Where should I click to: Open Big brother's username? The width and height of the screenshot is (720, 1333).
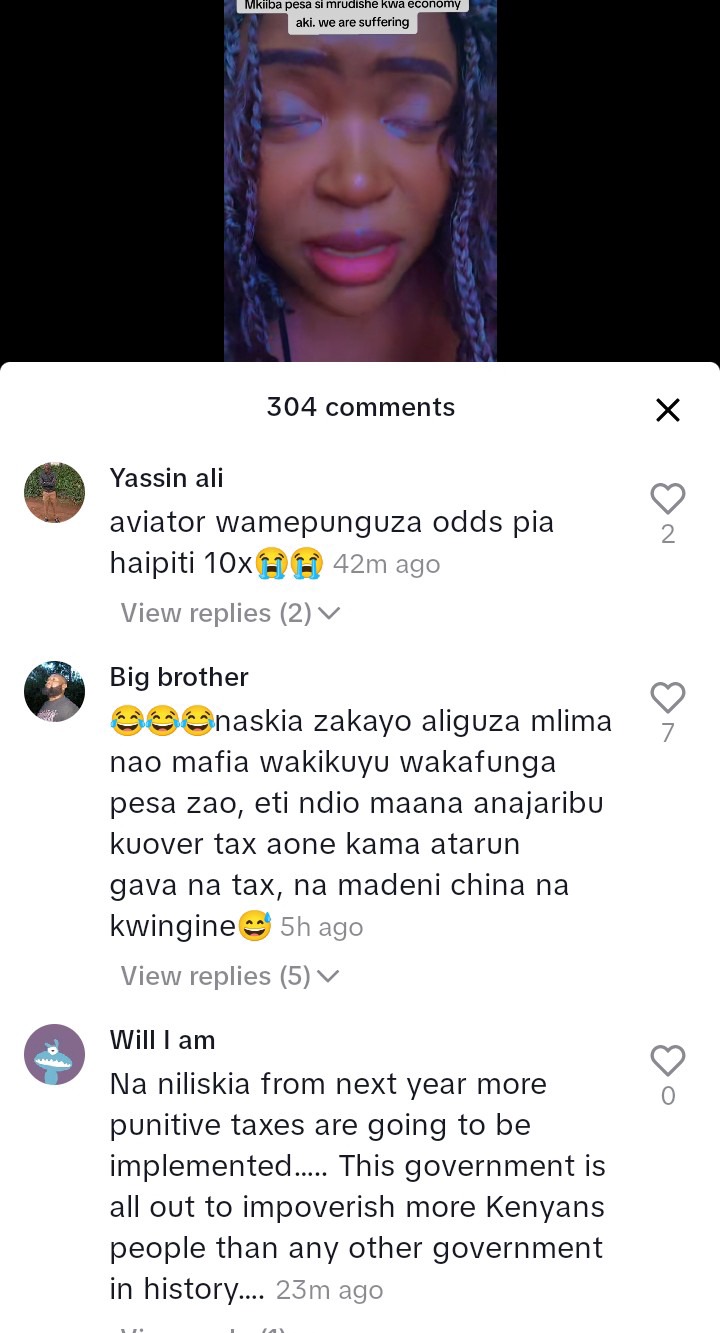point(179,677)
